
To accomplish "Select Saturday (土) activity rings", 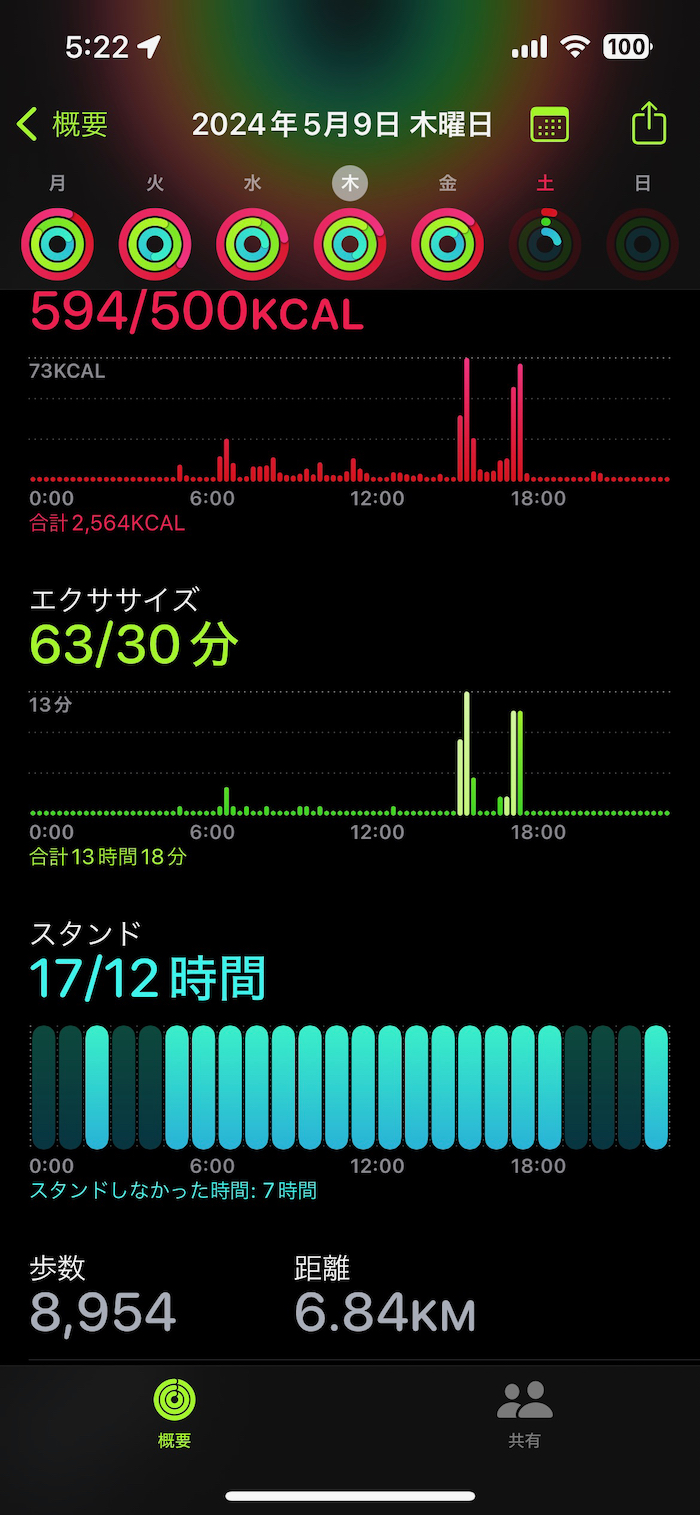I will [x=545, y=243].
